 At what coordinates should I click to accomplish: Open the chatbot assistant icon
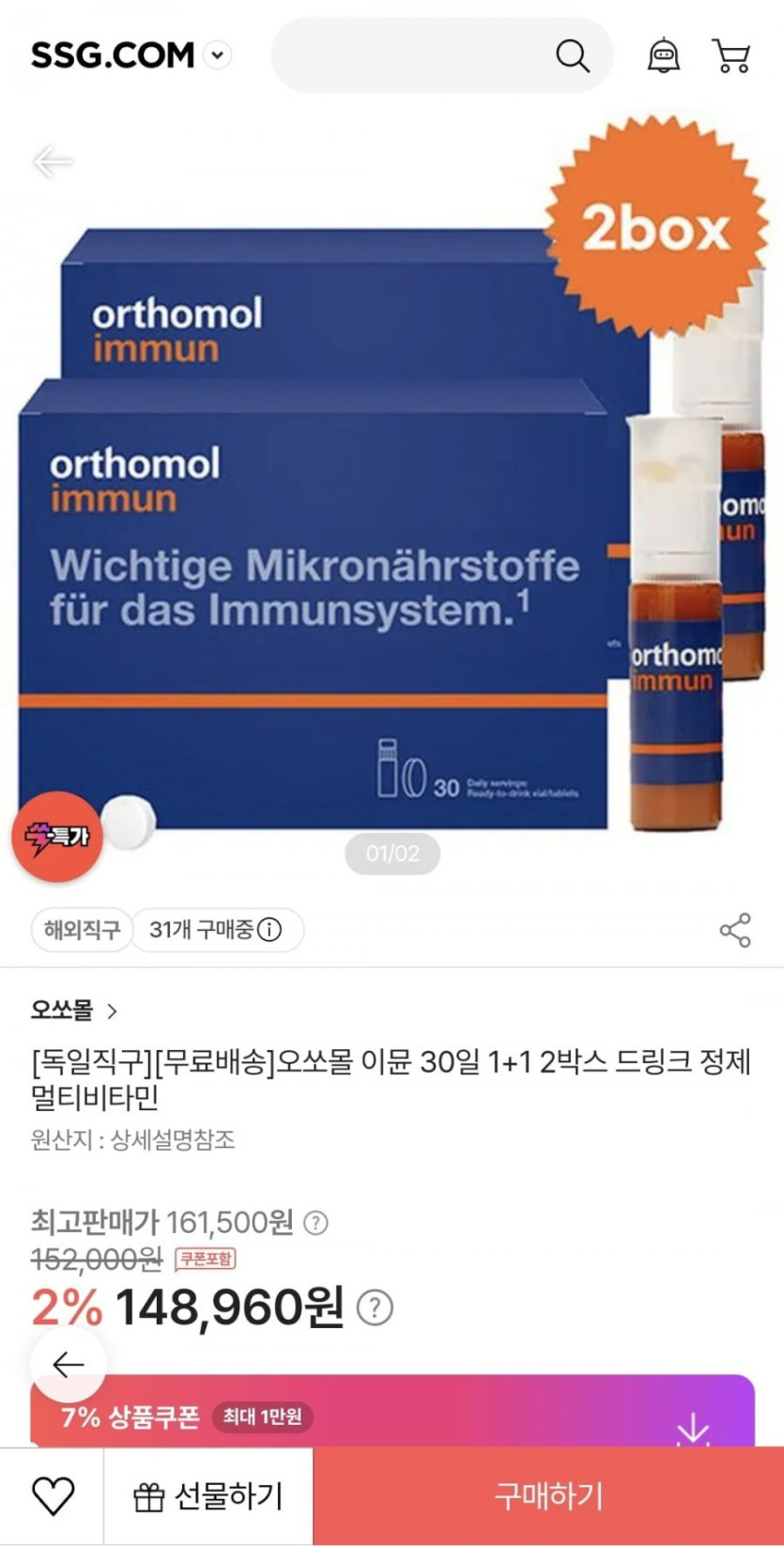[664, 55]
